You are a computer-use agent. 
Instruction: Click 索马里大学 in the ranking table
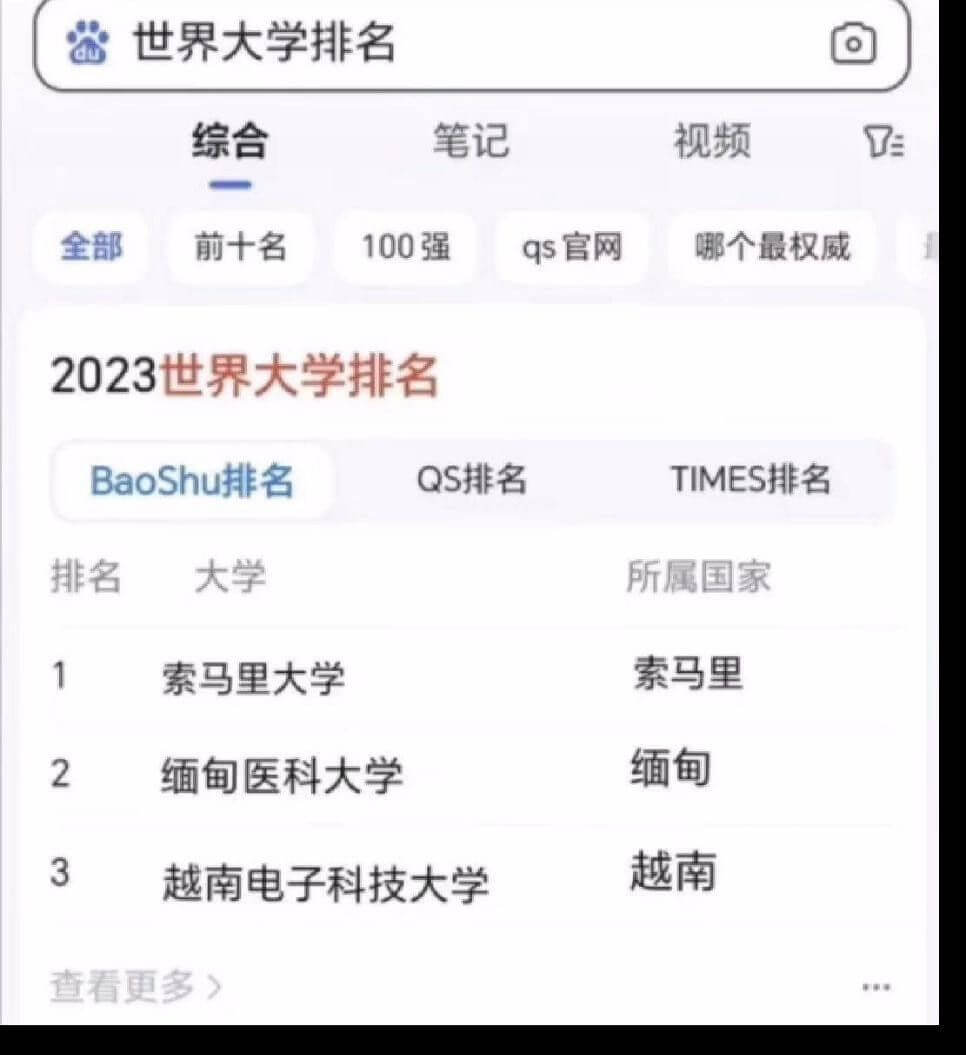[255, 677]
